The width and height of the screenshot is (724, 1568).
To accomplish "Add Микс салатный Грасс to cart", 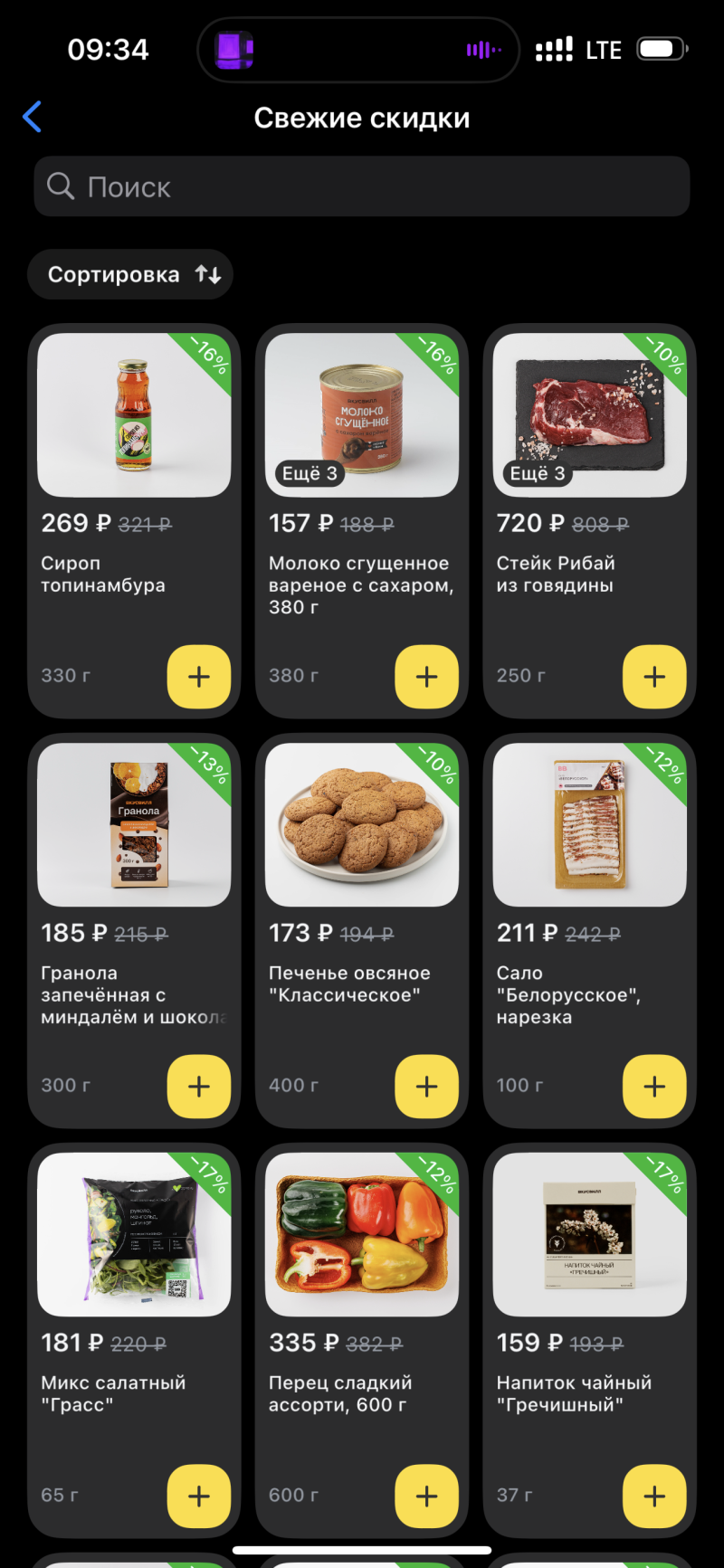I will [199, 1497].
